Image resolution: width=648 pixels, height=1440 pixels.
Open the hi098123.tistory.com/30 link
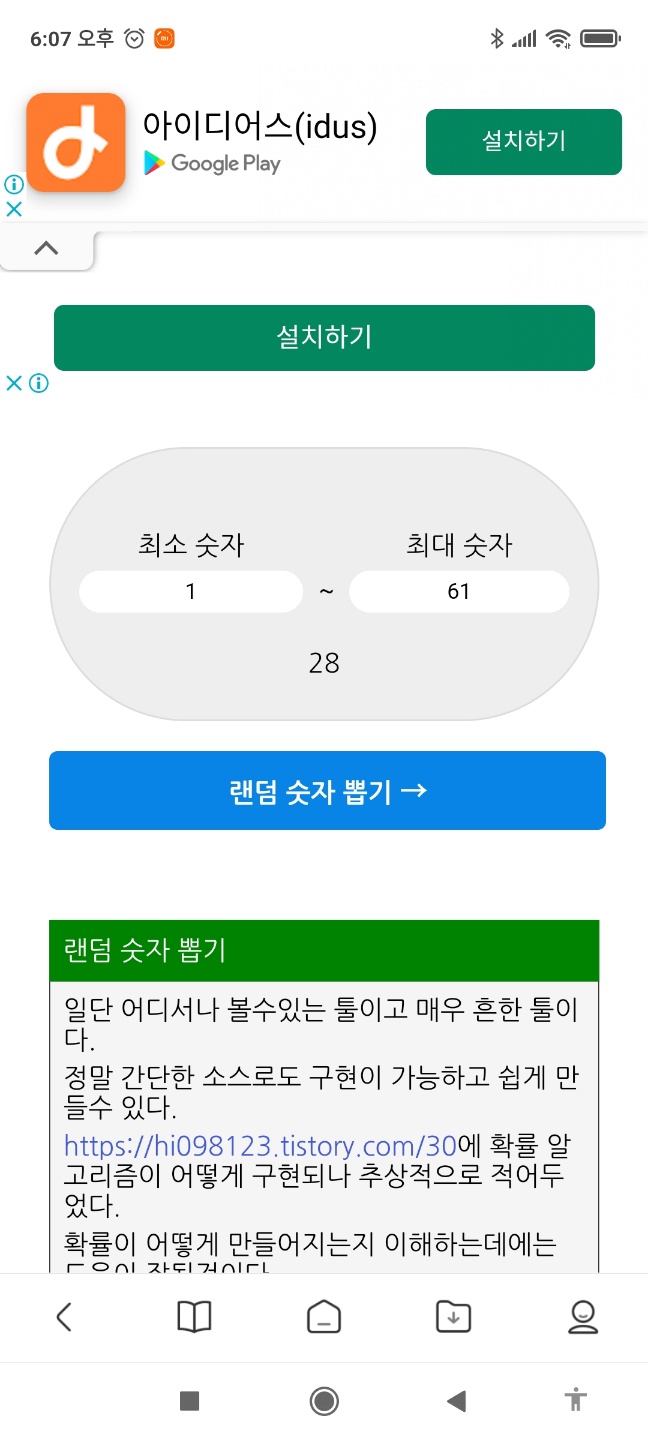click(260, 1146)
